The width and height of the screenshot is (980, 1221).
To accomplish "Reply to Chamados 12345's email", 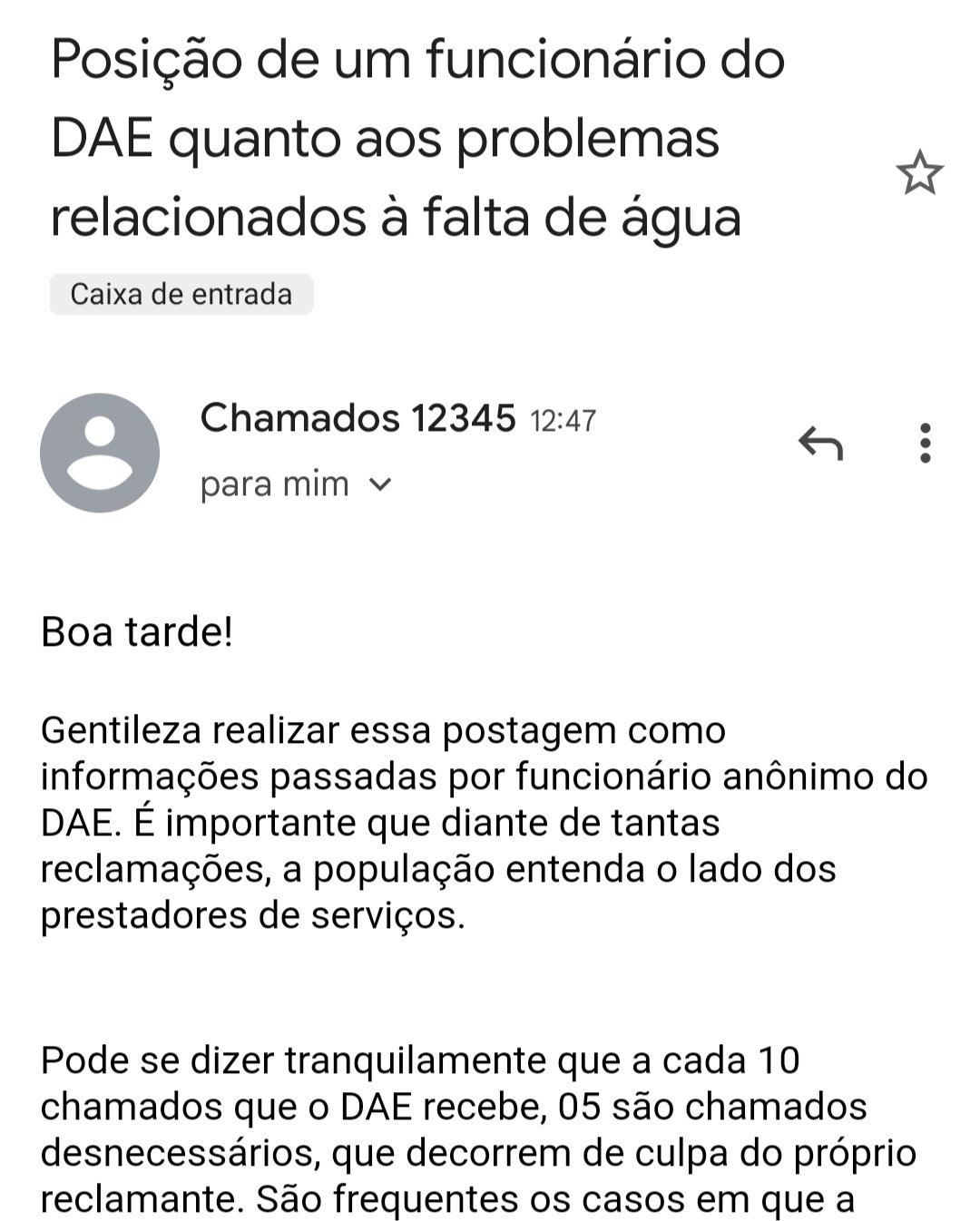I will click(820, 444).
